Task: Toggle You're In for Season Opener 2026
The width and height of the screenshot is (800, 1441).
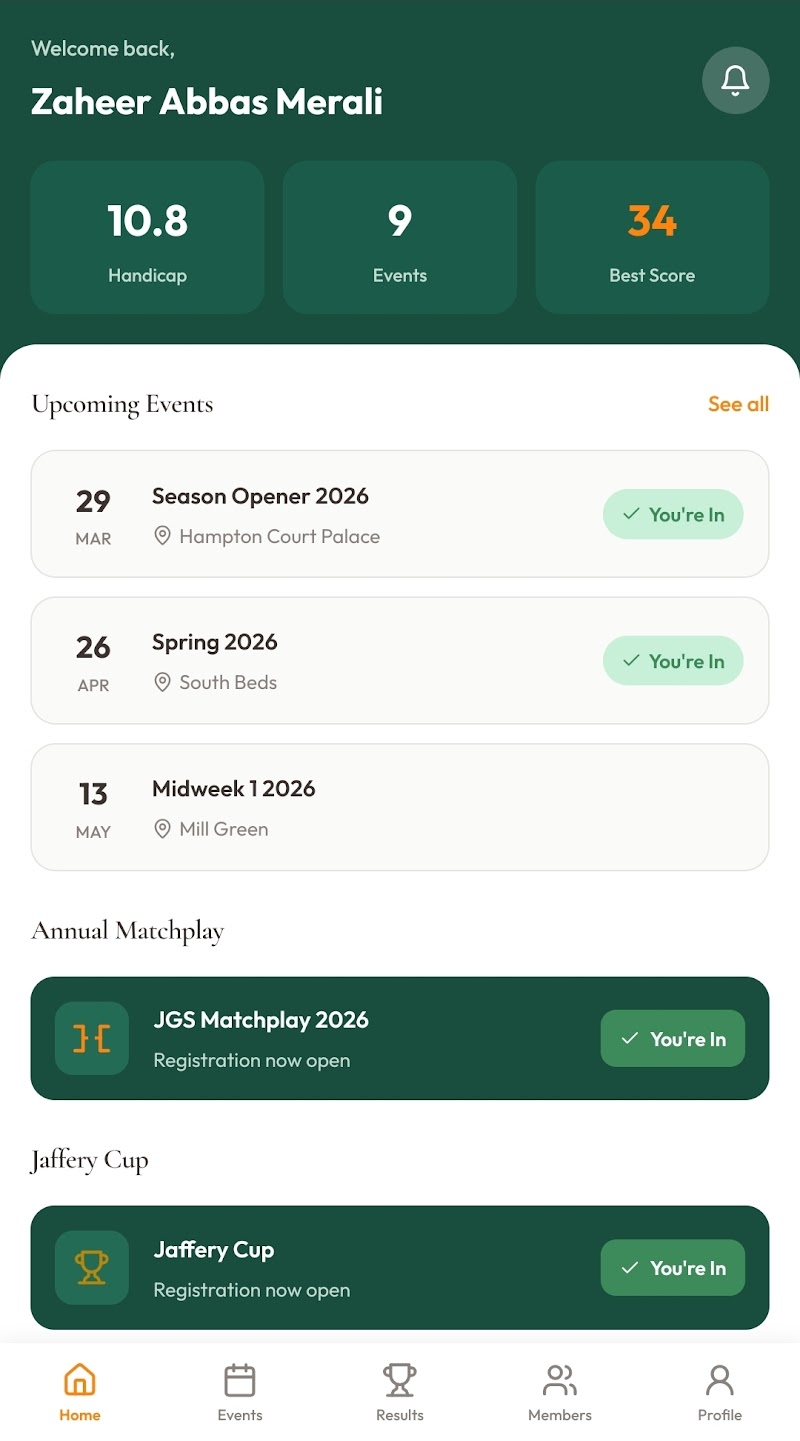Action: [672, 514]
